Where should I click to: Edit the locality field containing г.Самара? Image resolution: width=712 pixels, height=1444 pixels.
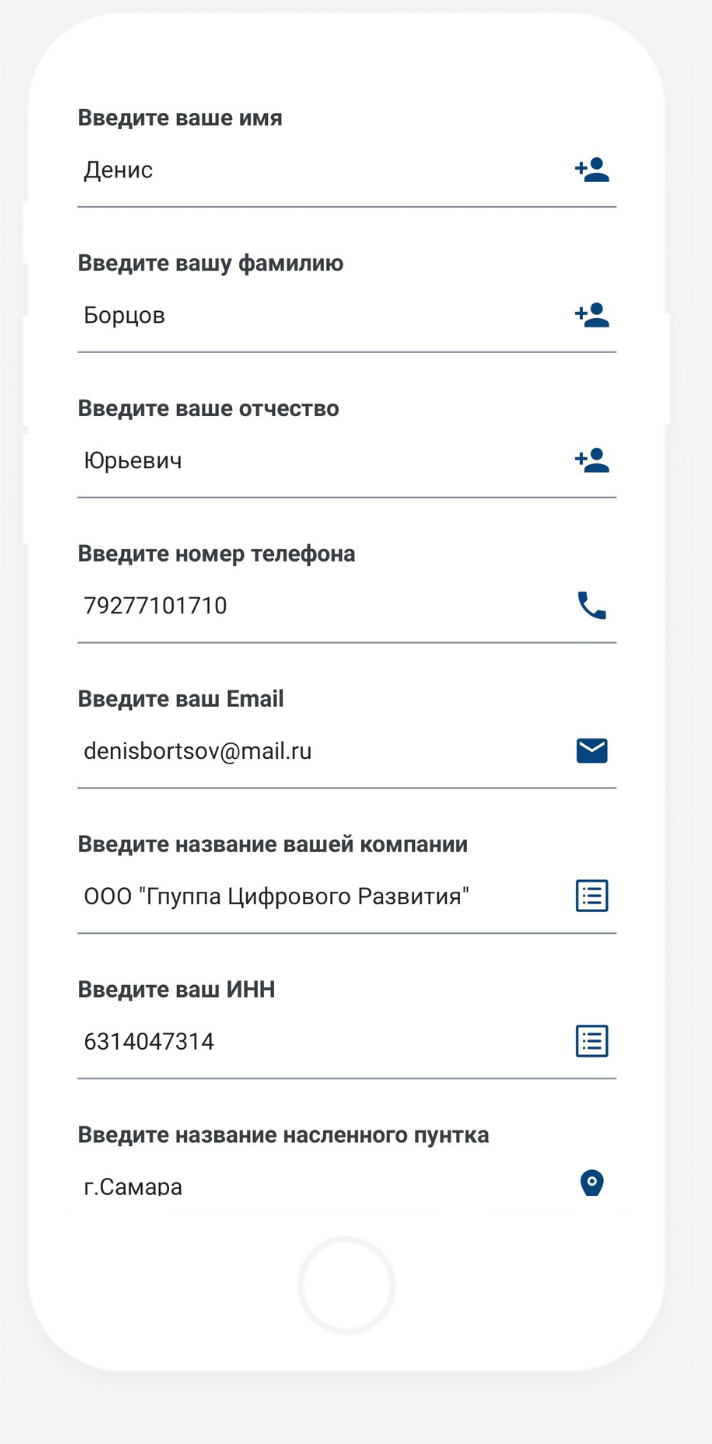click(x=346, y=1180)
